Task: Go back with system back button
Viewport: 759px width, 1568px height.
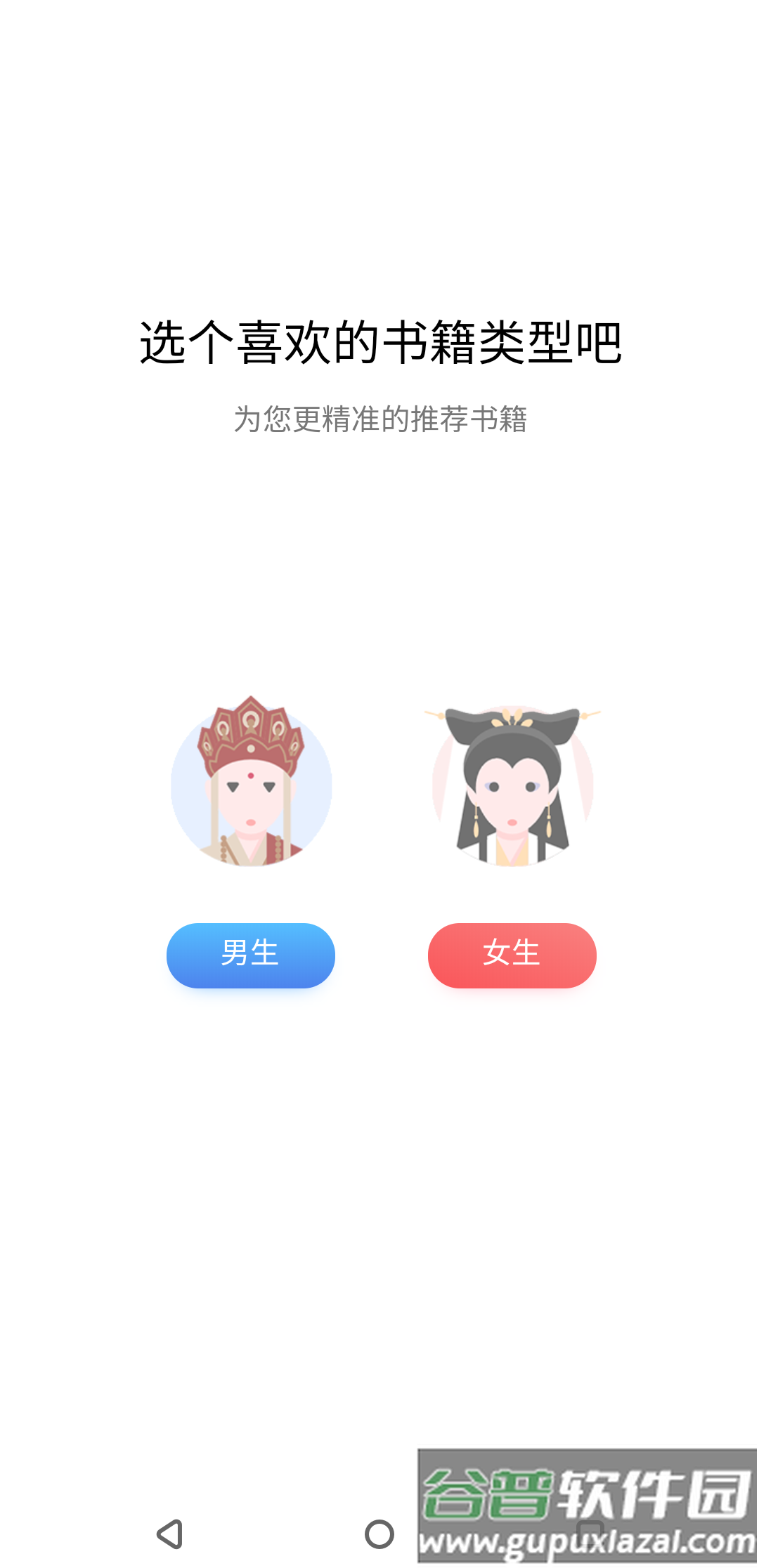Action: tap(170, 1534)
